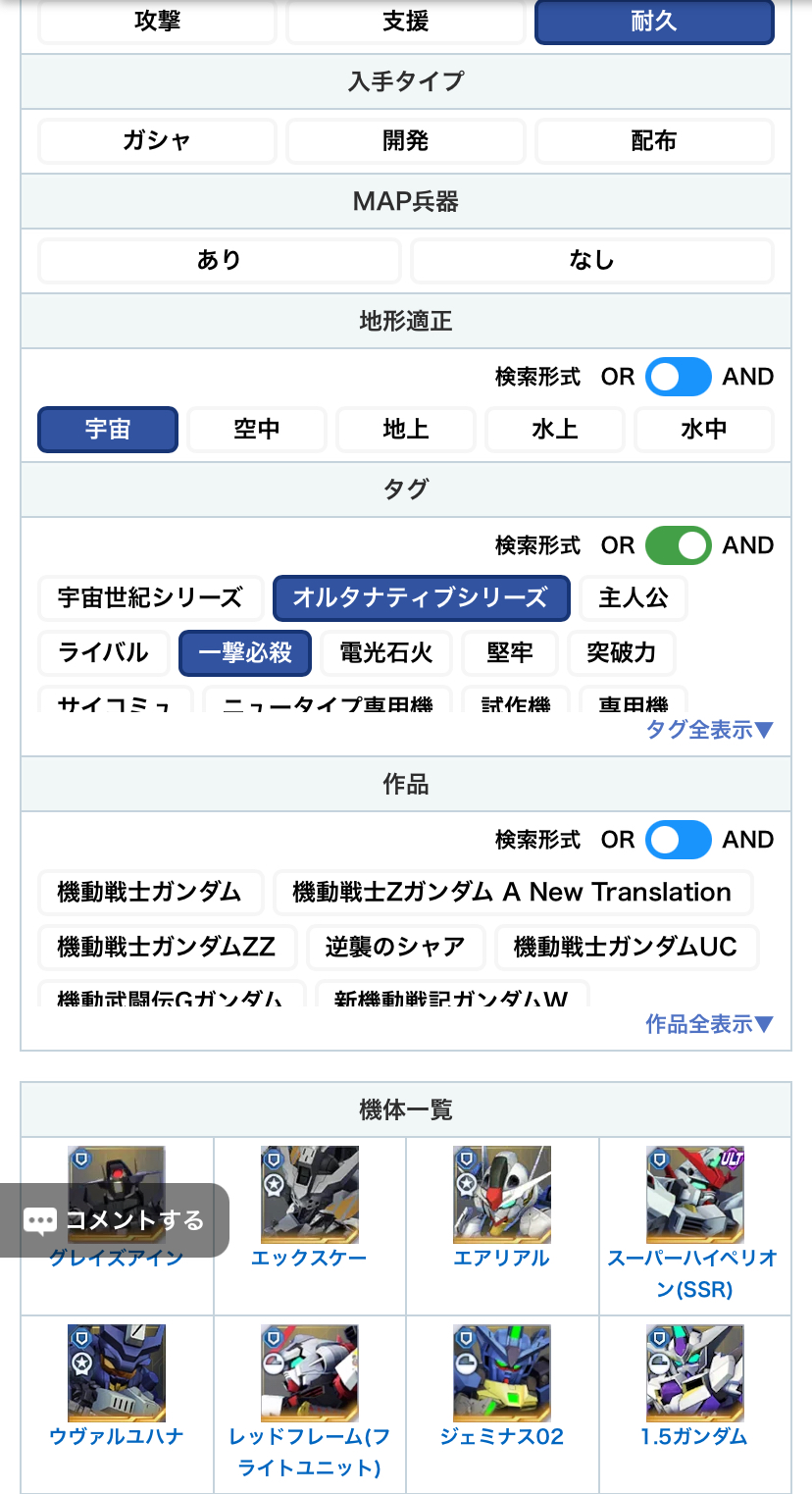
Task: Filter by 配布 acquisition type
Action: (654, 141)
